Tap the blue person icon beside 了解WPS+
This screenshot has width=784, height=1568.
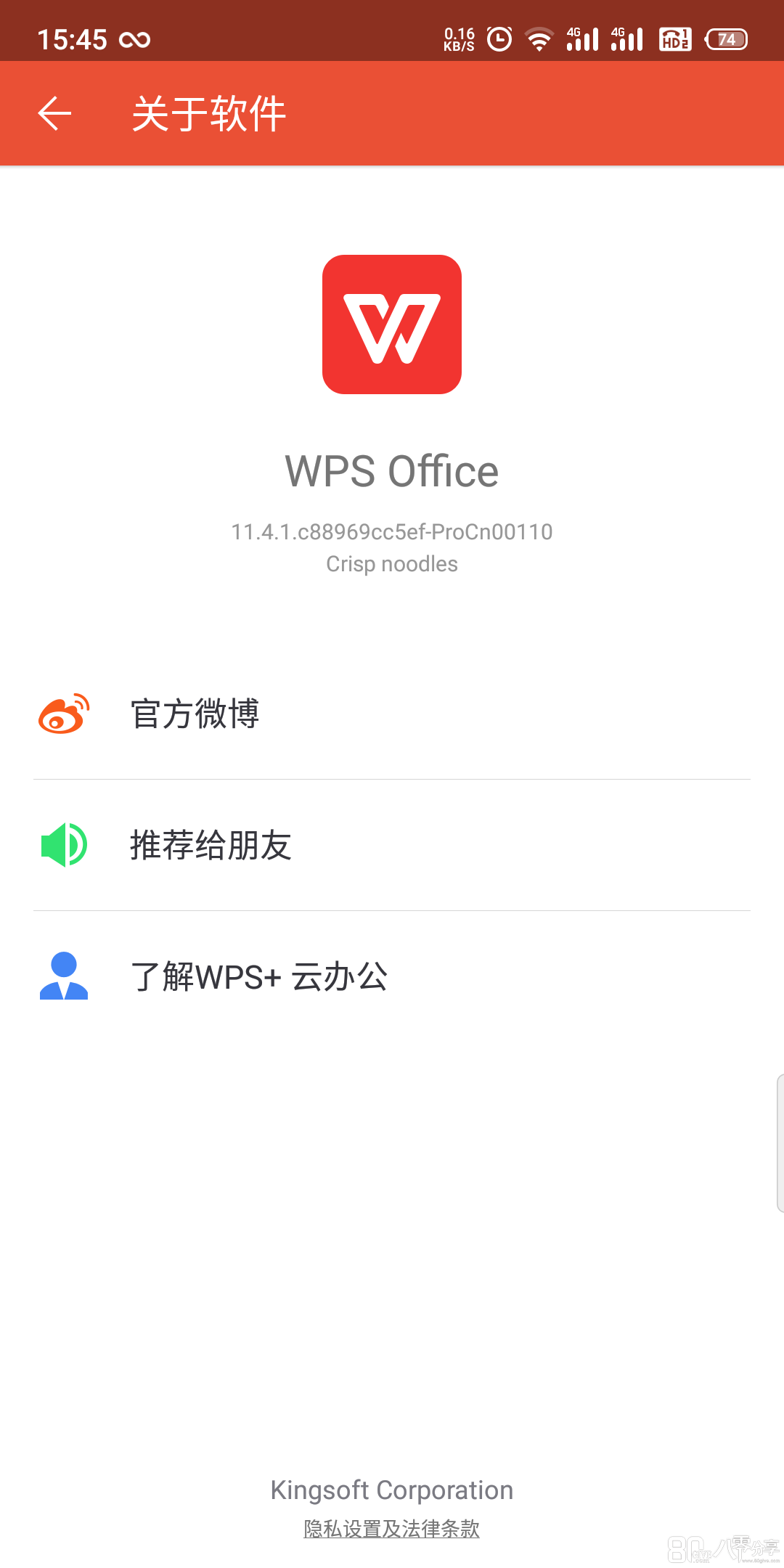[x=64, y=976]
